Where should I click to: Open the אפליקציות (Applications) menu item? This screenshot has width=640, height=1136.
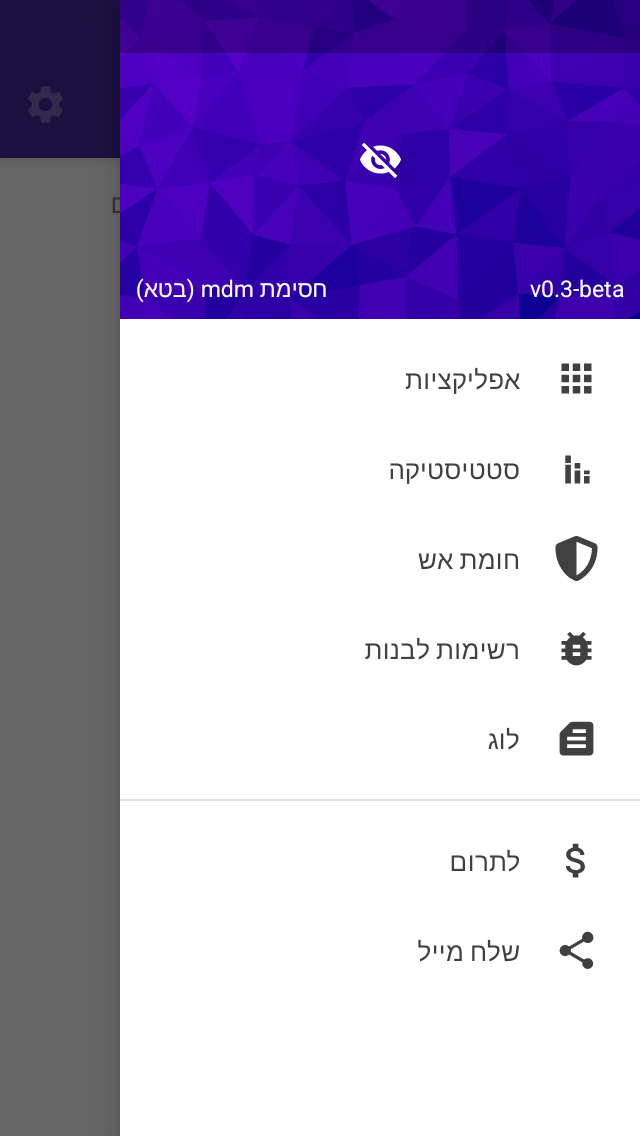[x=380, y=379]
